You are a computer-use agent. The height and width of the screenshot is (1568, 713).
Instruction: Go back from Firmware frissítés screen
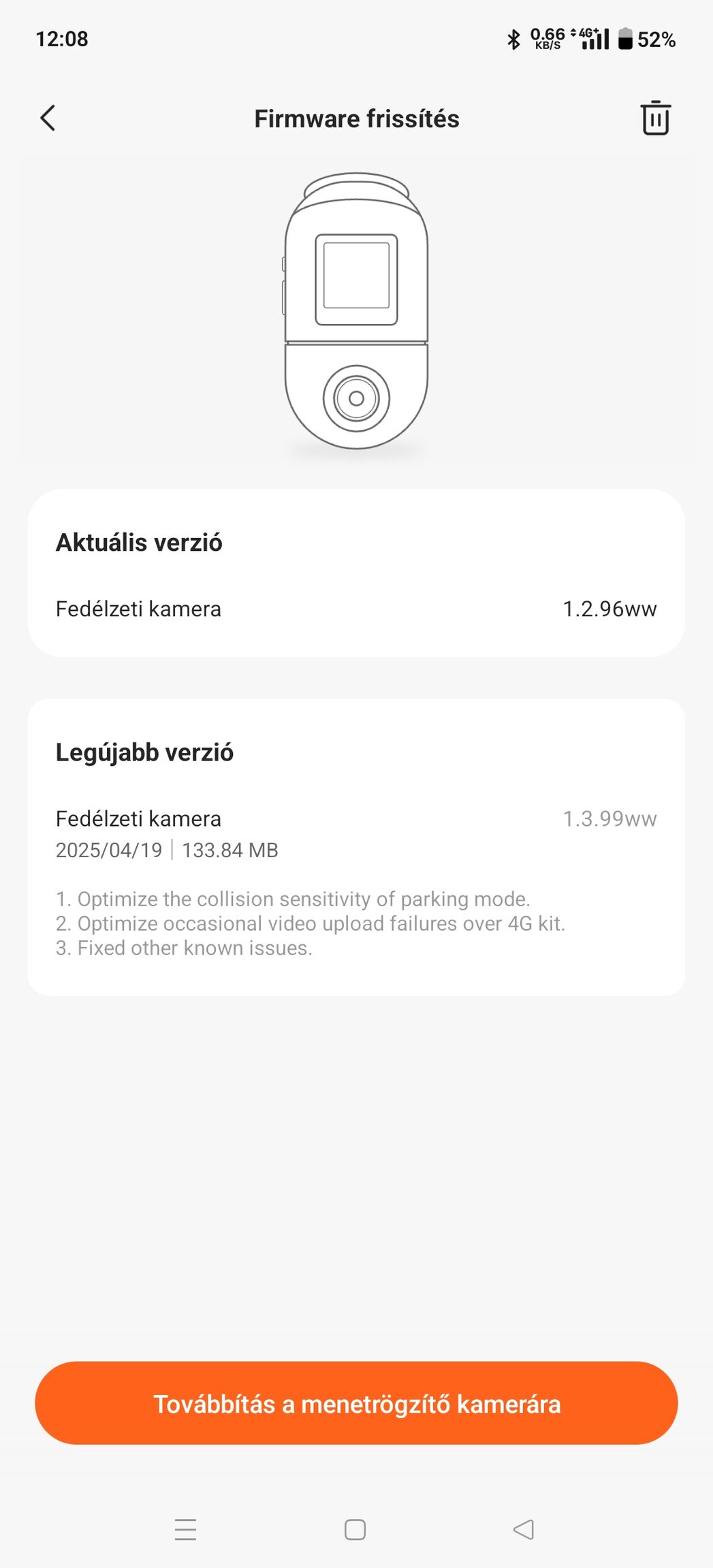48,118
